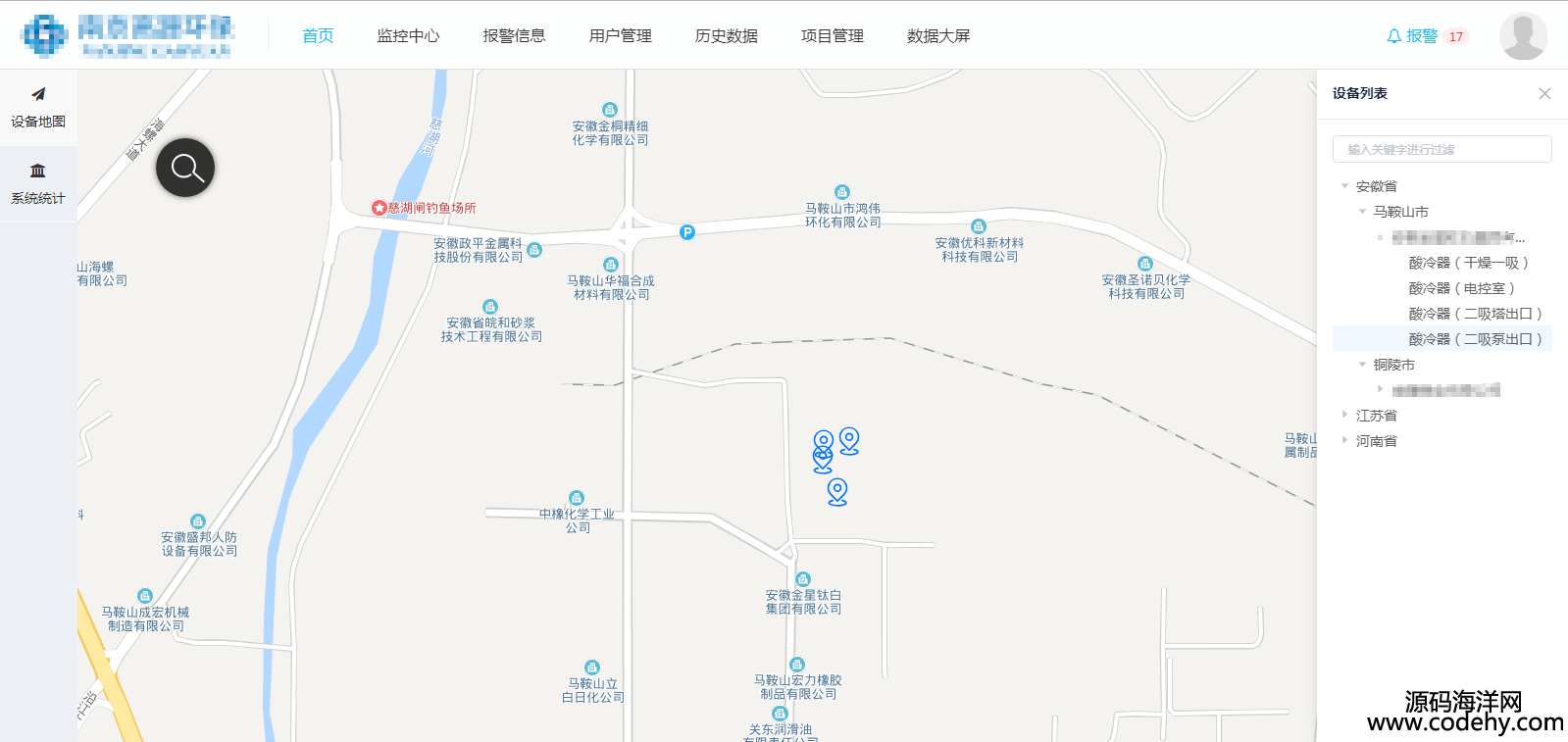Image resolution: width=1568 pixels, height=742 pixels.
Task: Tap the round map search button
Action: [185, 168]
